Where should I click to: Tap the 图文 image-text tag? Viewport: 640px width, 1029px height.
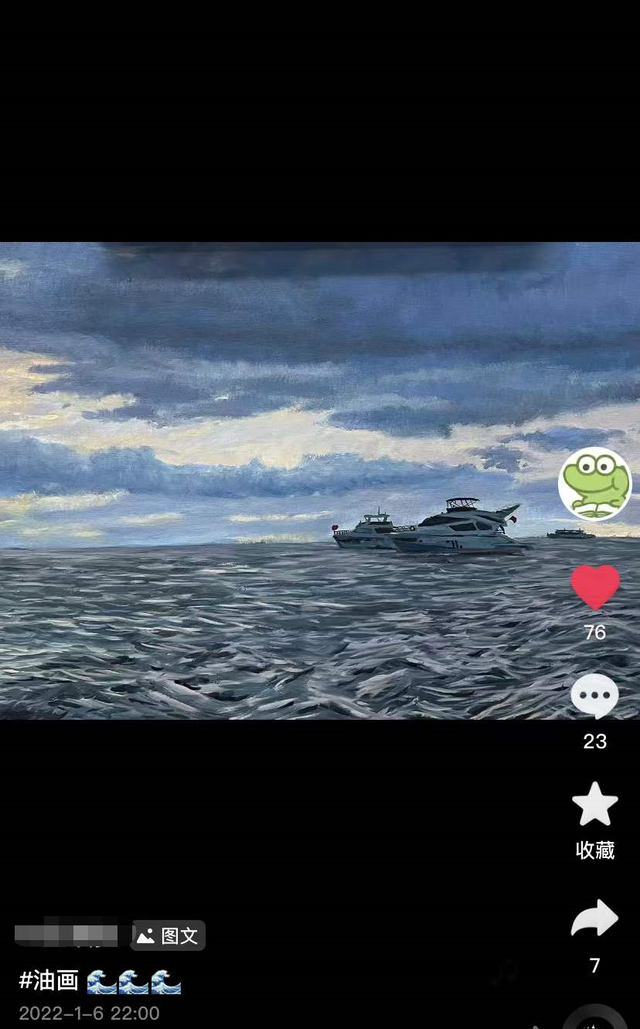pos(168,936)
